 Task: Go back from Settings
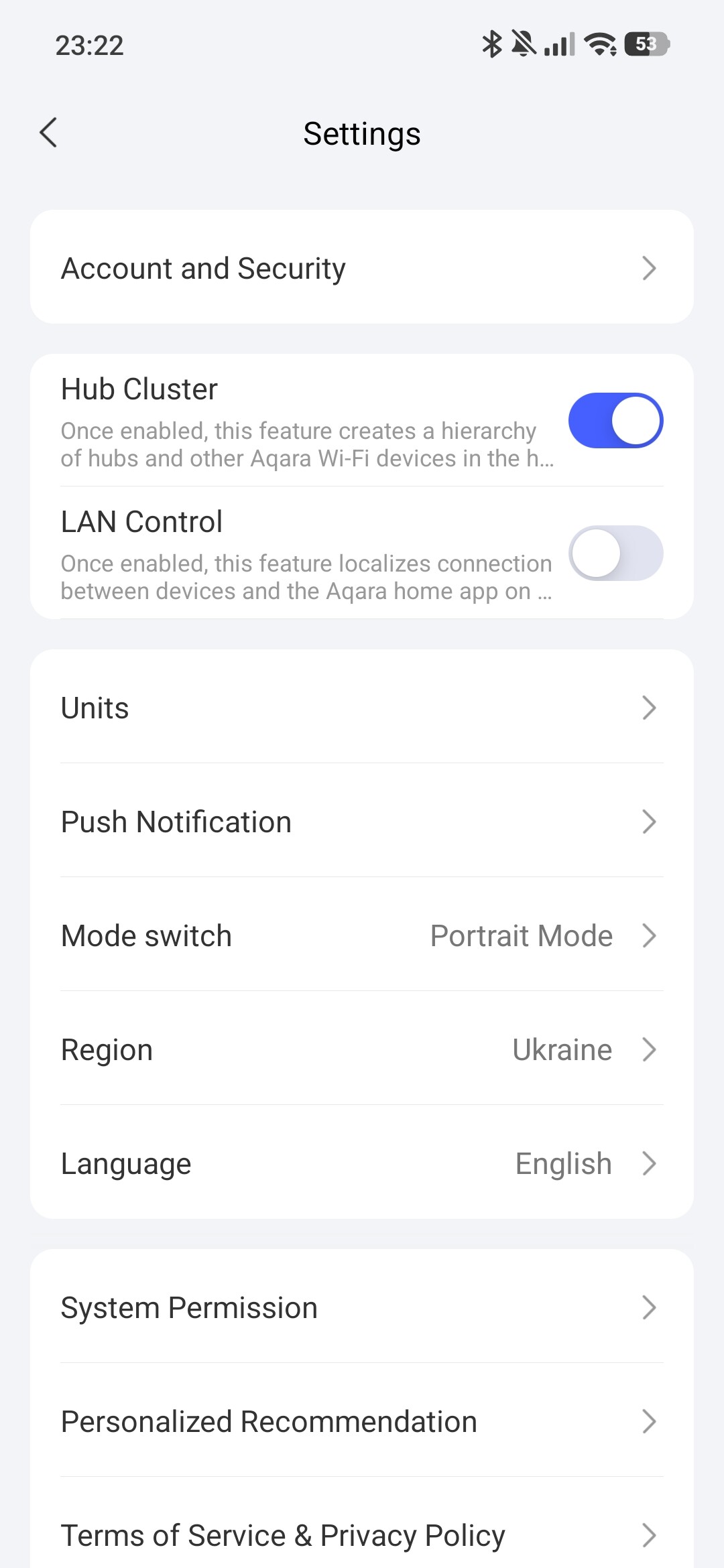point(48,133)
